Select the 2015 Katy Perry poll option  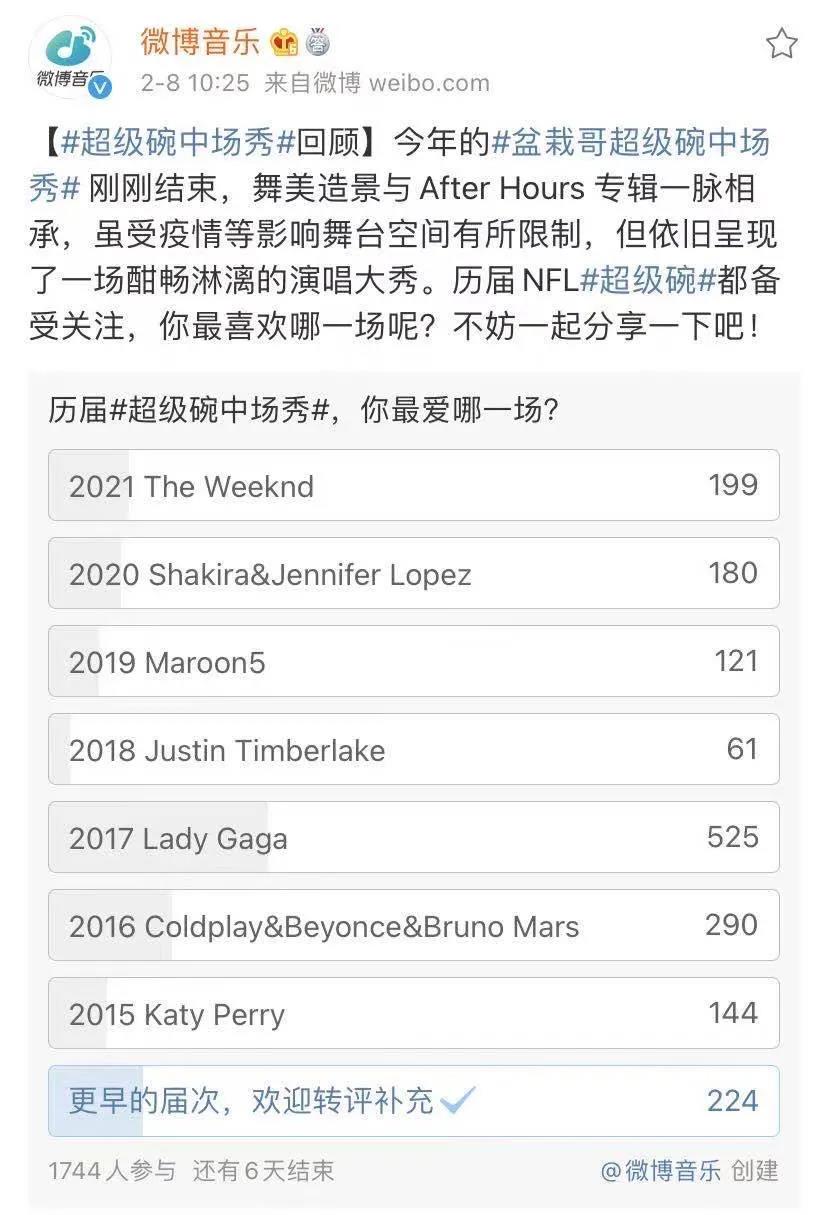pos(413,1014)
